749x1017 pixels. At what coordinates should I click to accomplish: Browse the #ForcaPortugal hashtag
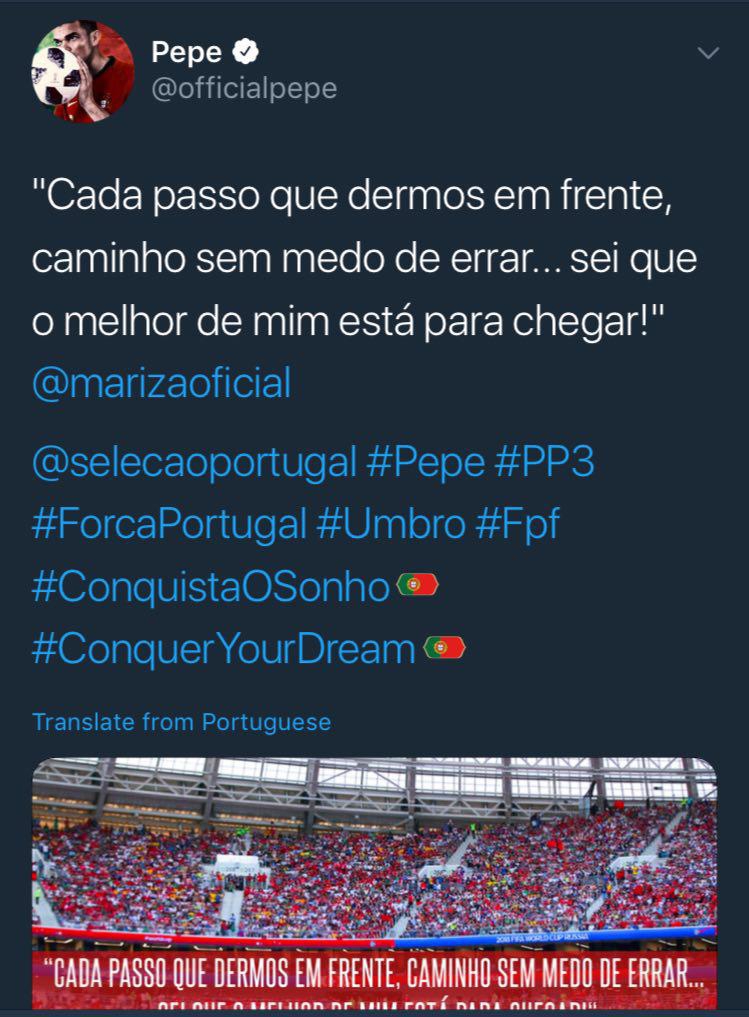click(169, 524)
